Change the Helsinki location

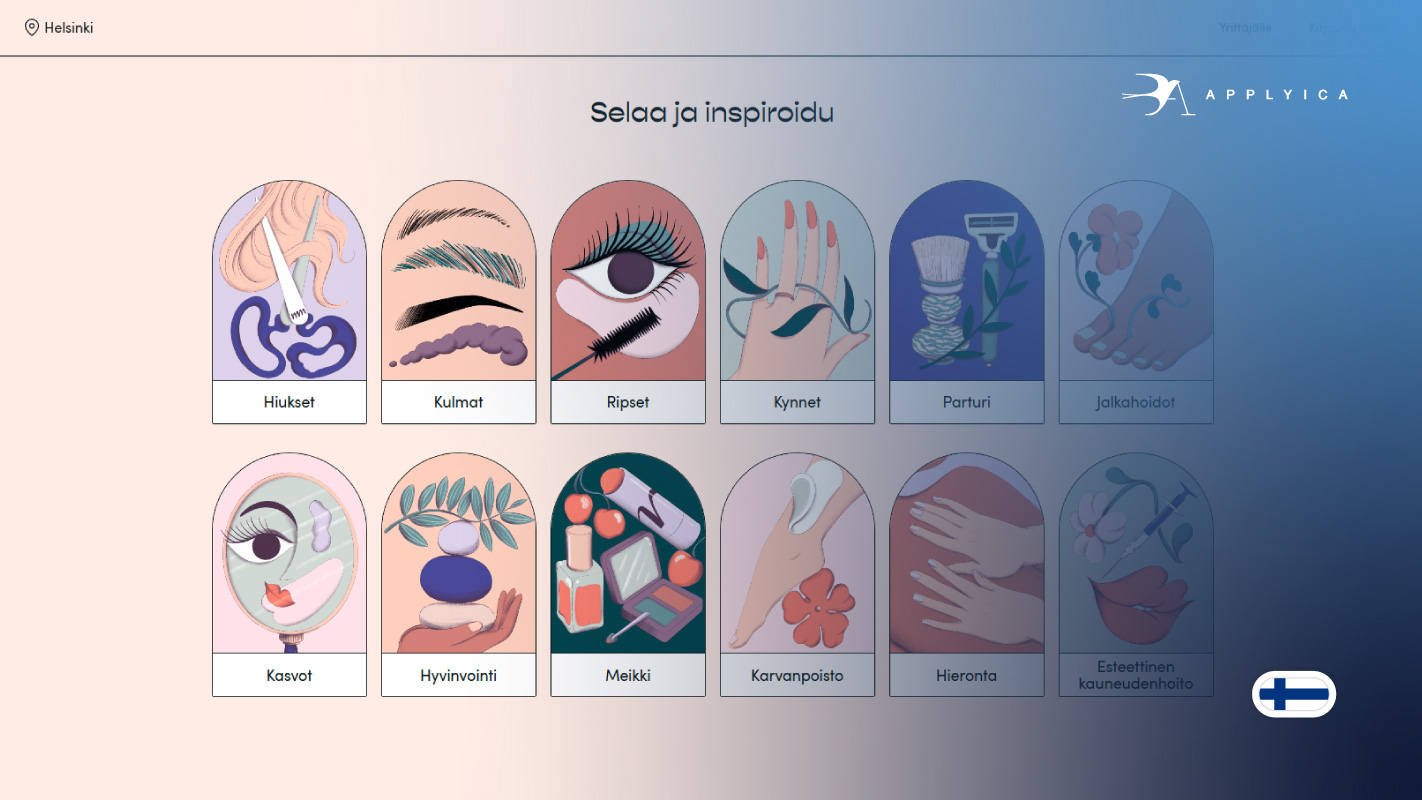click(59, 28)
